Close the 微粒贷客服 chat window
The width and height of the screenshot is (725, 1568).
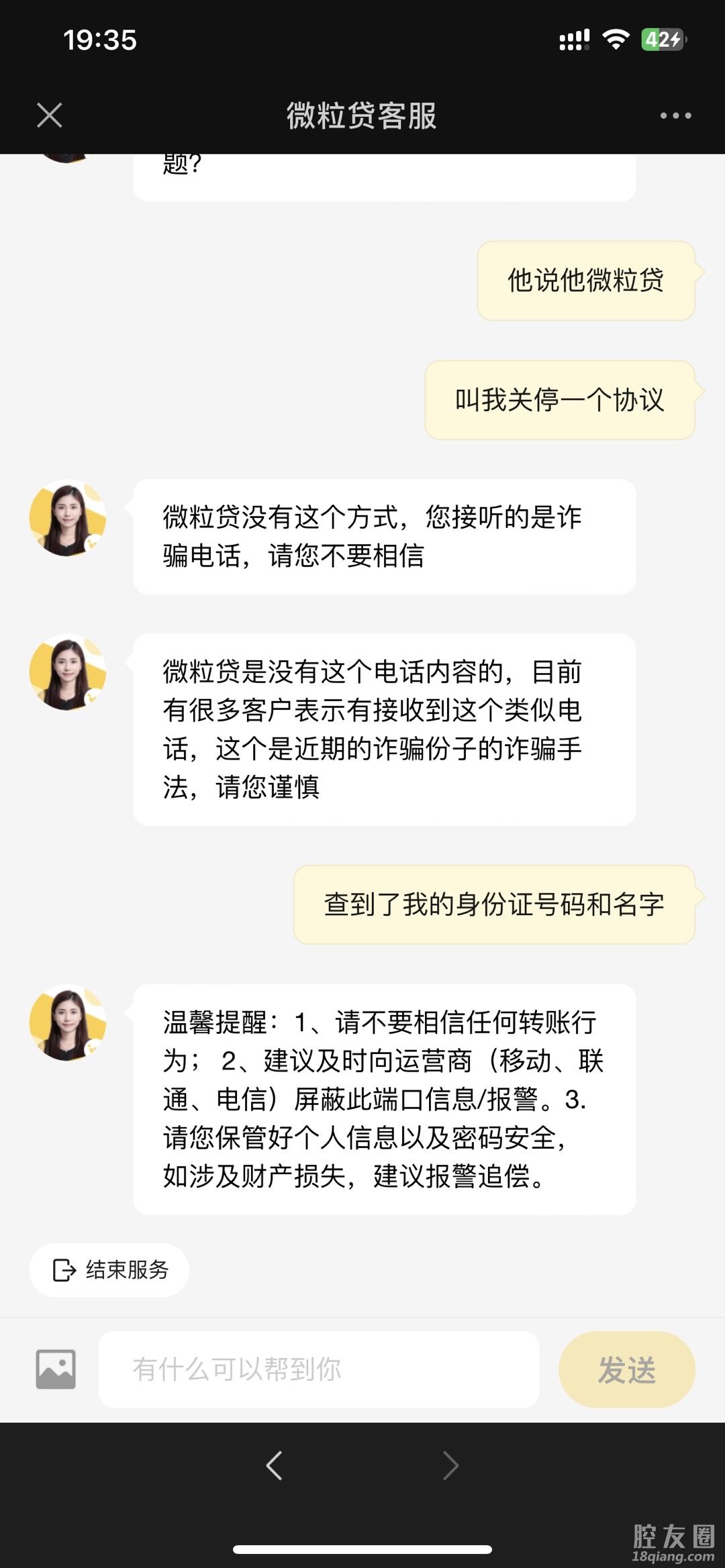(50, 115)
